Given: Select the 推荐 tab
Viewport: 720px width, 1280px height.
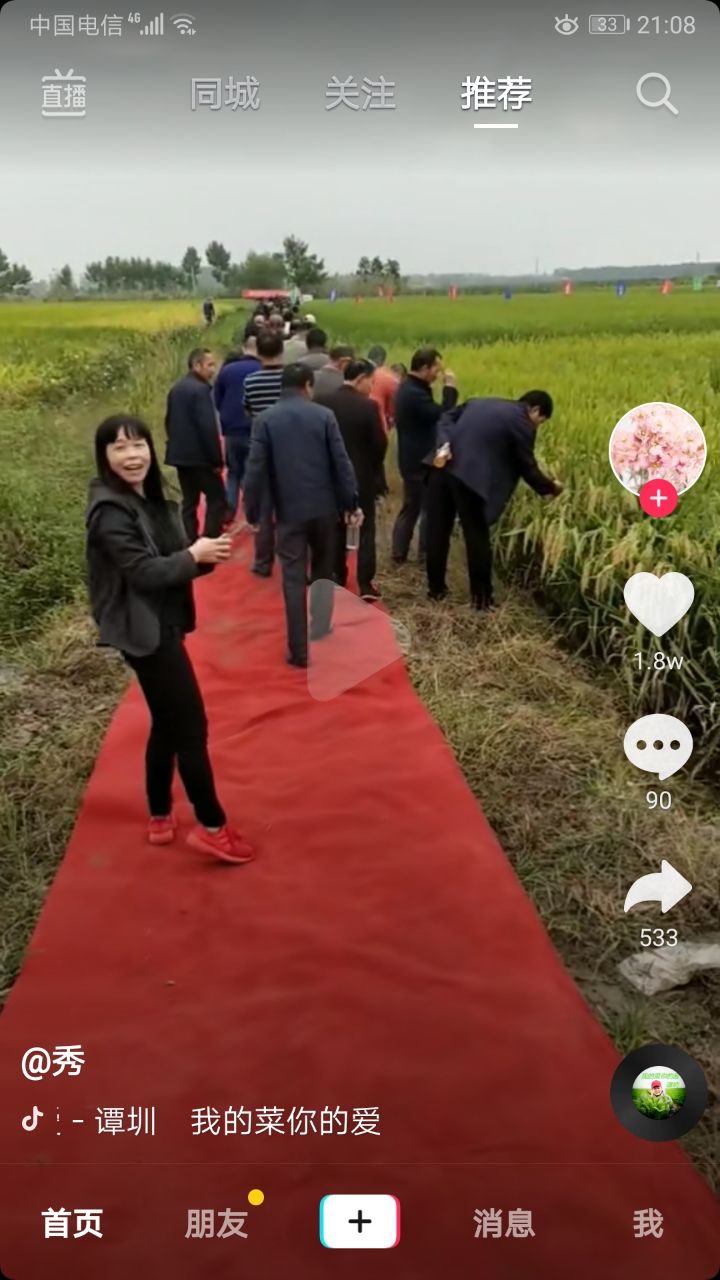Looking at the screenshot, I should (x=496, y=94).
